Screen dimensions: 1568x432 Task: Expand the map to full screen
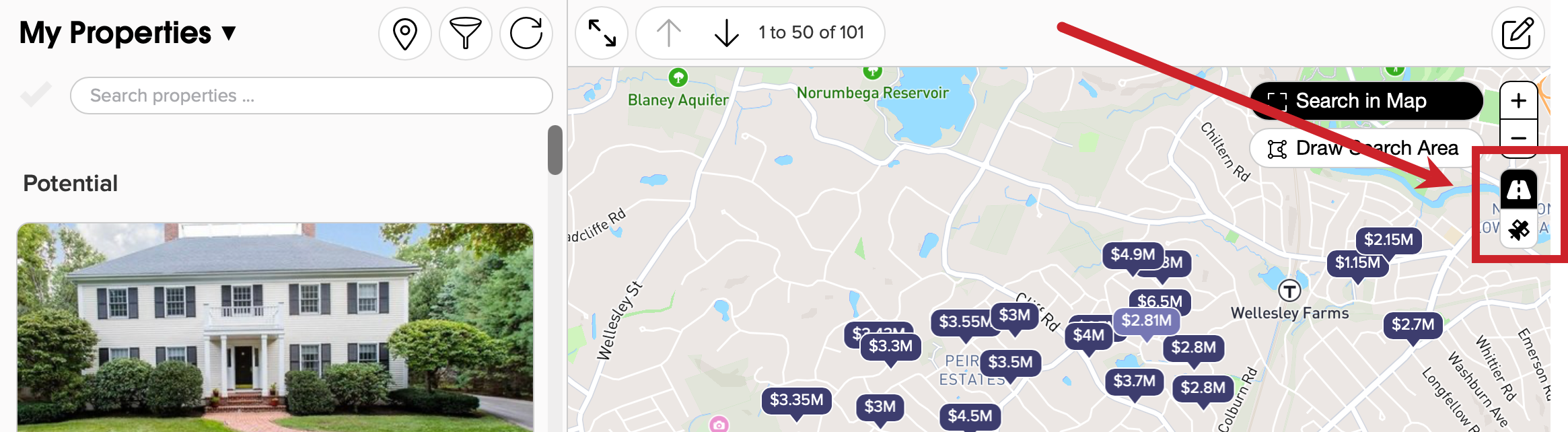[x=602, y=33]
